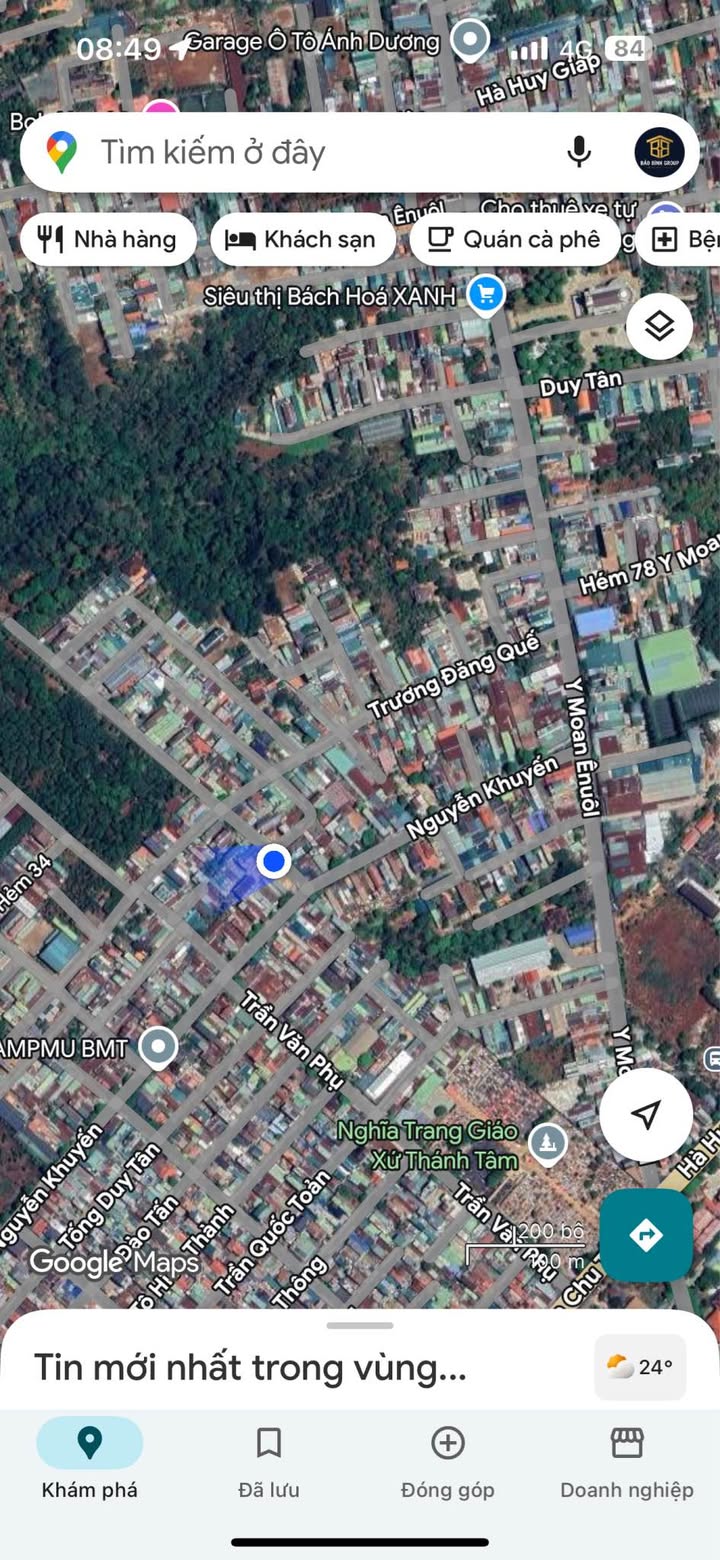Open the weather 24° widget
Image resolution: width=720 pixels, height=1560 pixels.
point(640,1367)
